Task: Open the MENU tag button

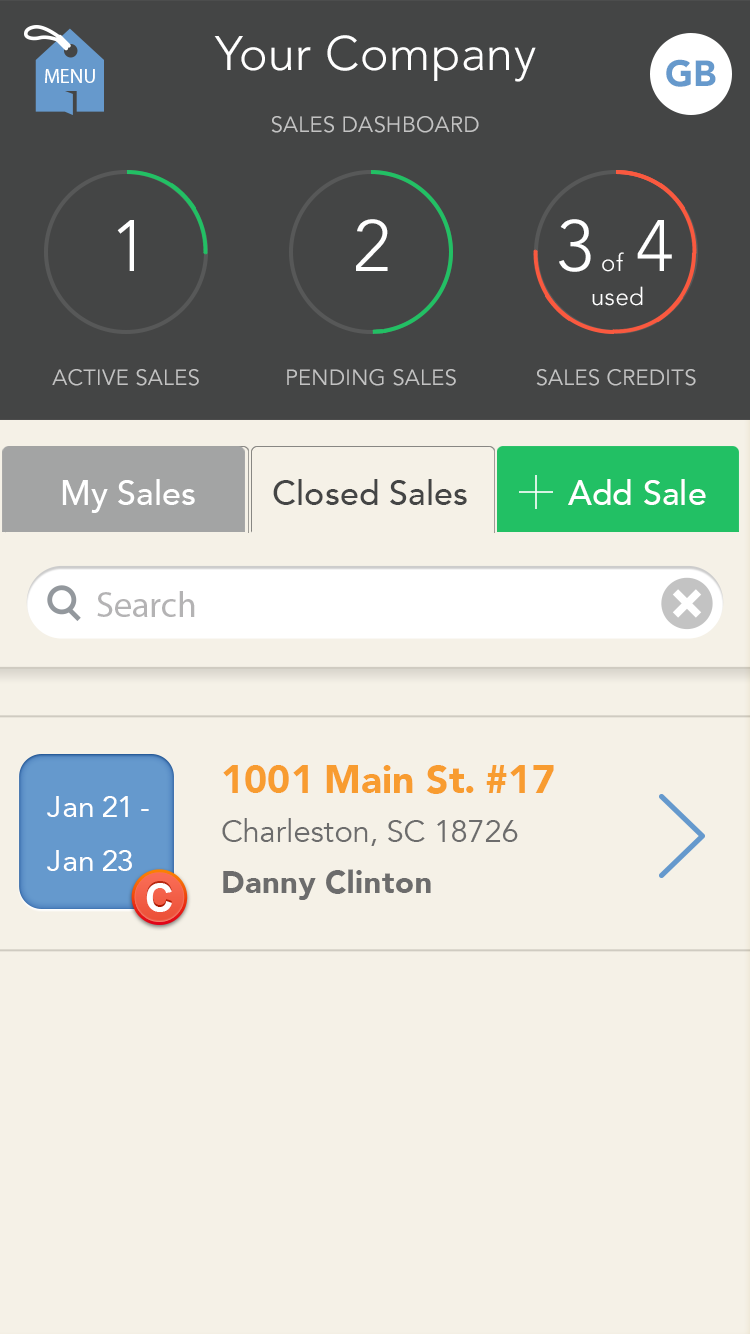Action: (66, 71)
